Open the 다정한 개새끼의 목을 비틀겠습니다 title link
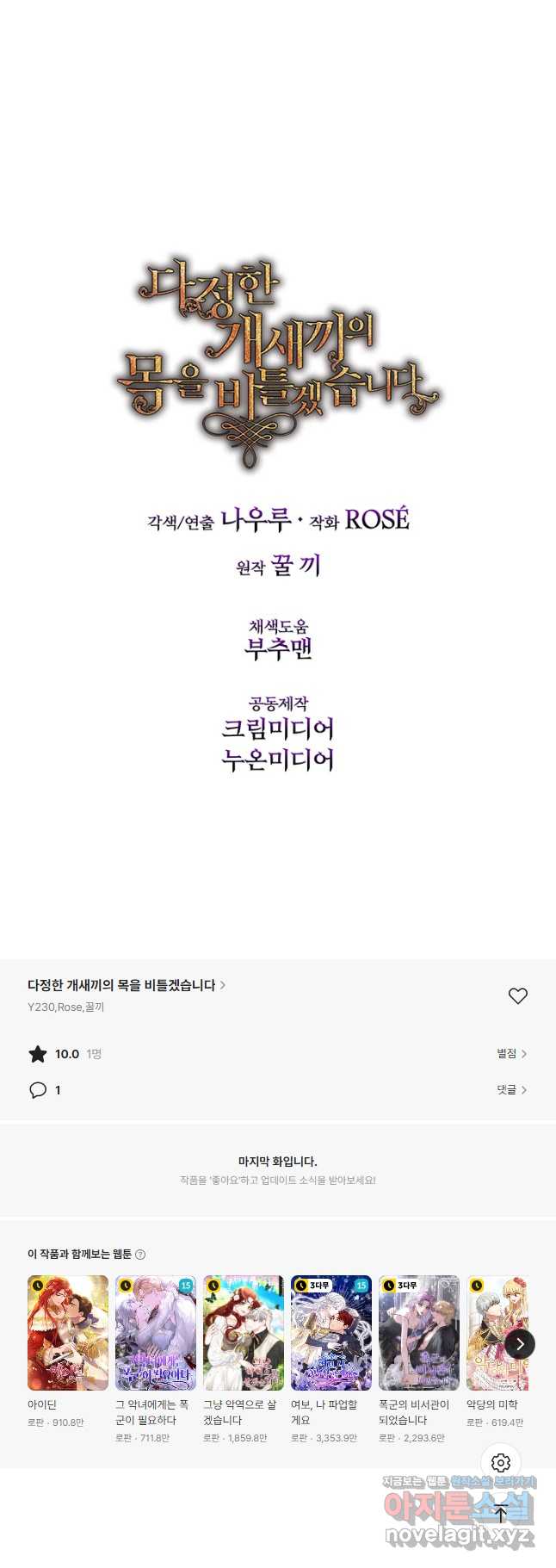Screen dimensions: 556x1568 126,985
